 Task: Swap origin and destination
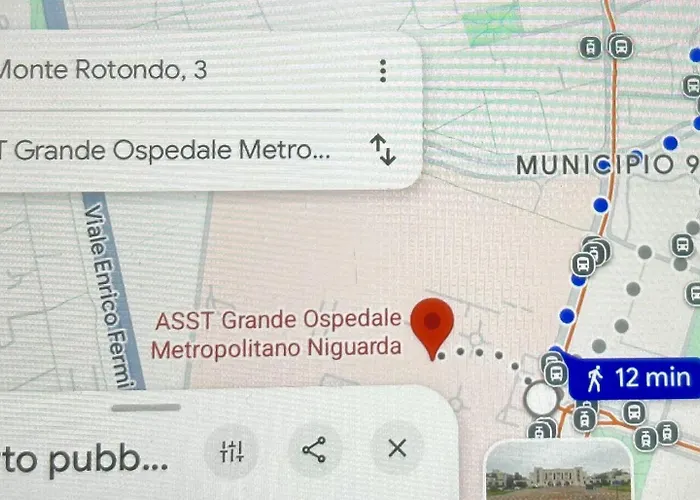coord(383,150)
